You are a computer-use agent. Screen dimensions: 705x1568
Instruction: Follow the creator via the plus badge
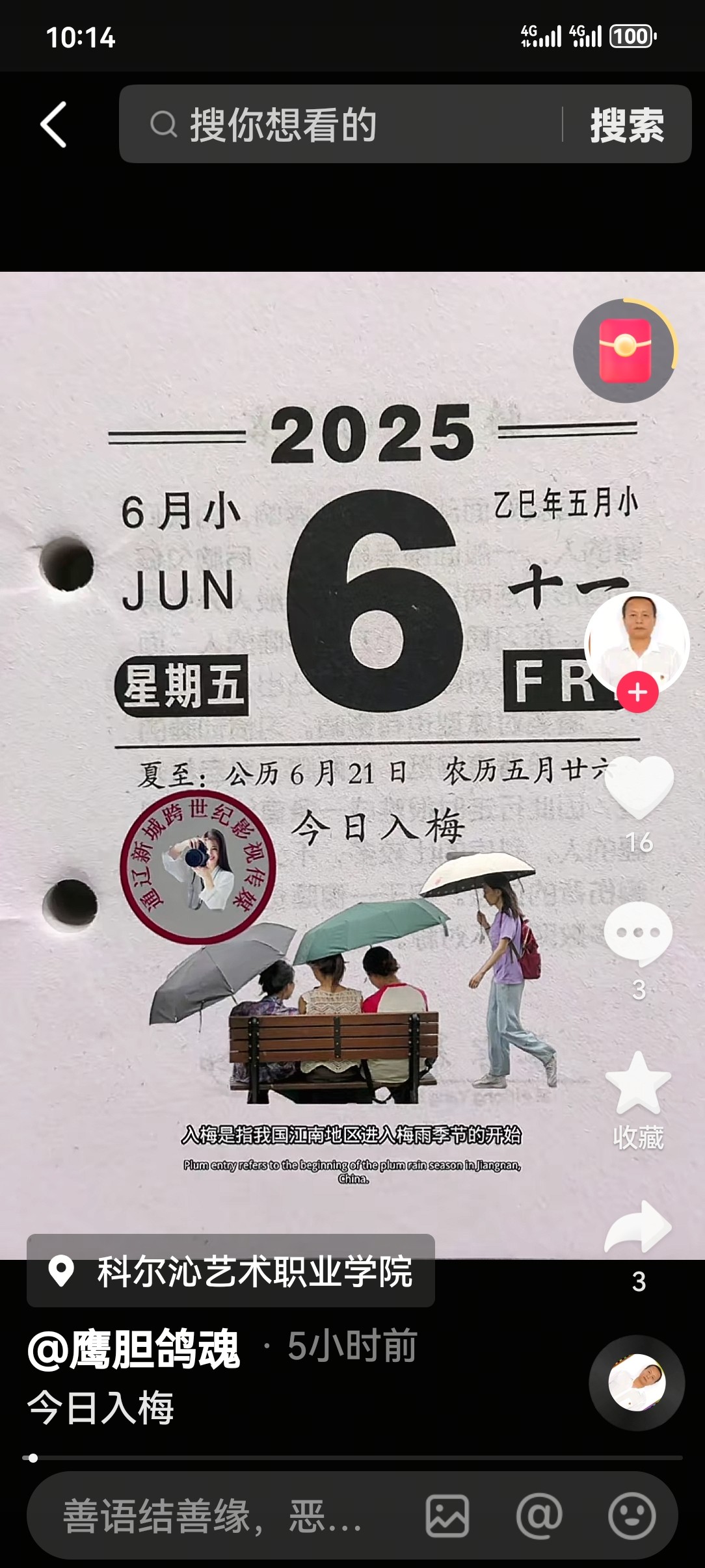coord(637,692)
